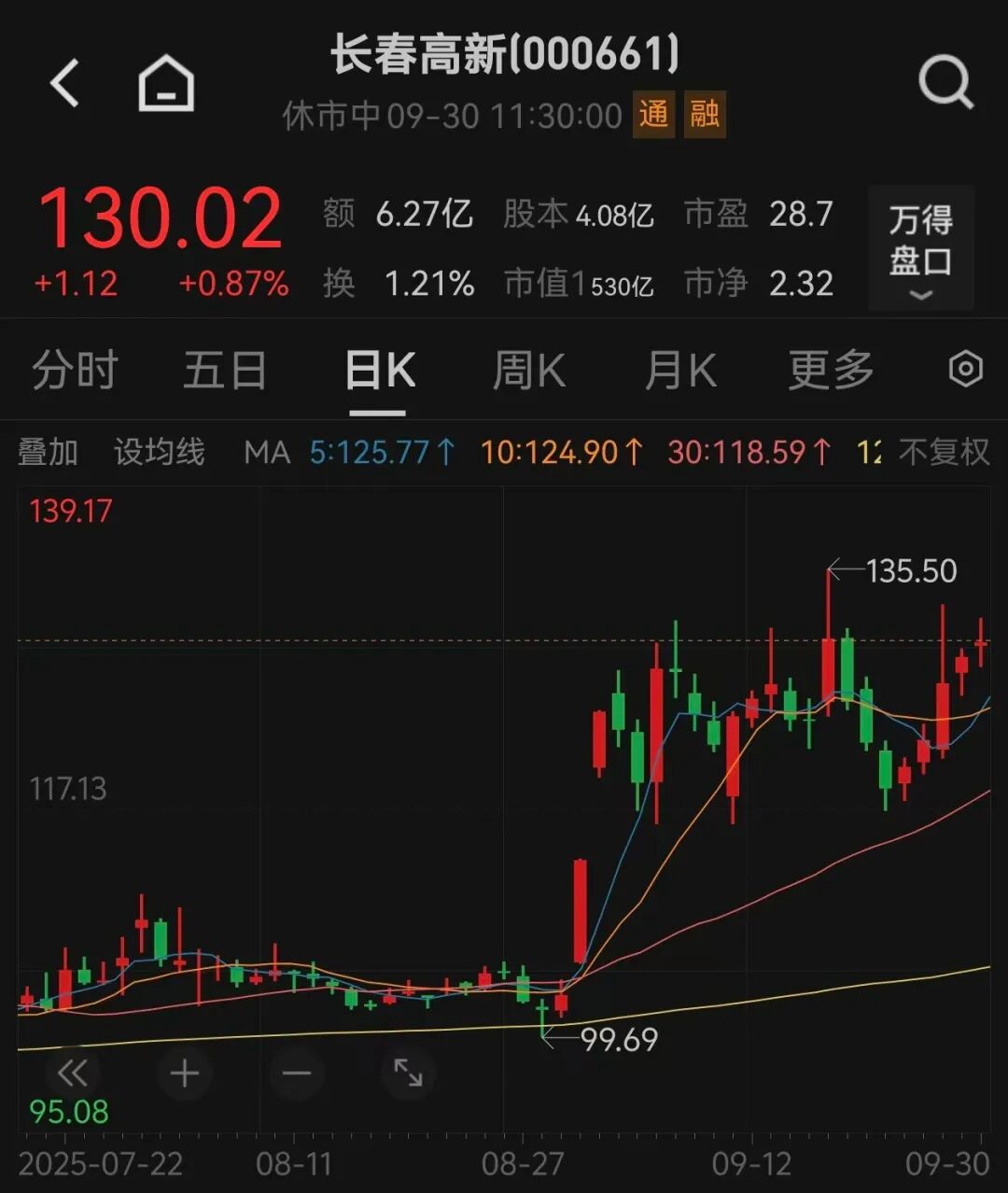Zoom in the K-line chart
Image resolution: width=1008 pixels, height=1193 pixels.
pyautogui.click(x=185, y=1074)
